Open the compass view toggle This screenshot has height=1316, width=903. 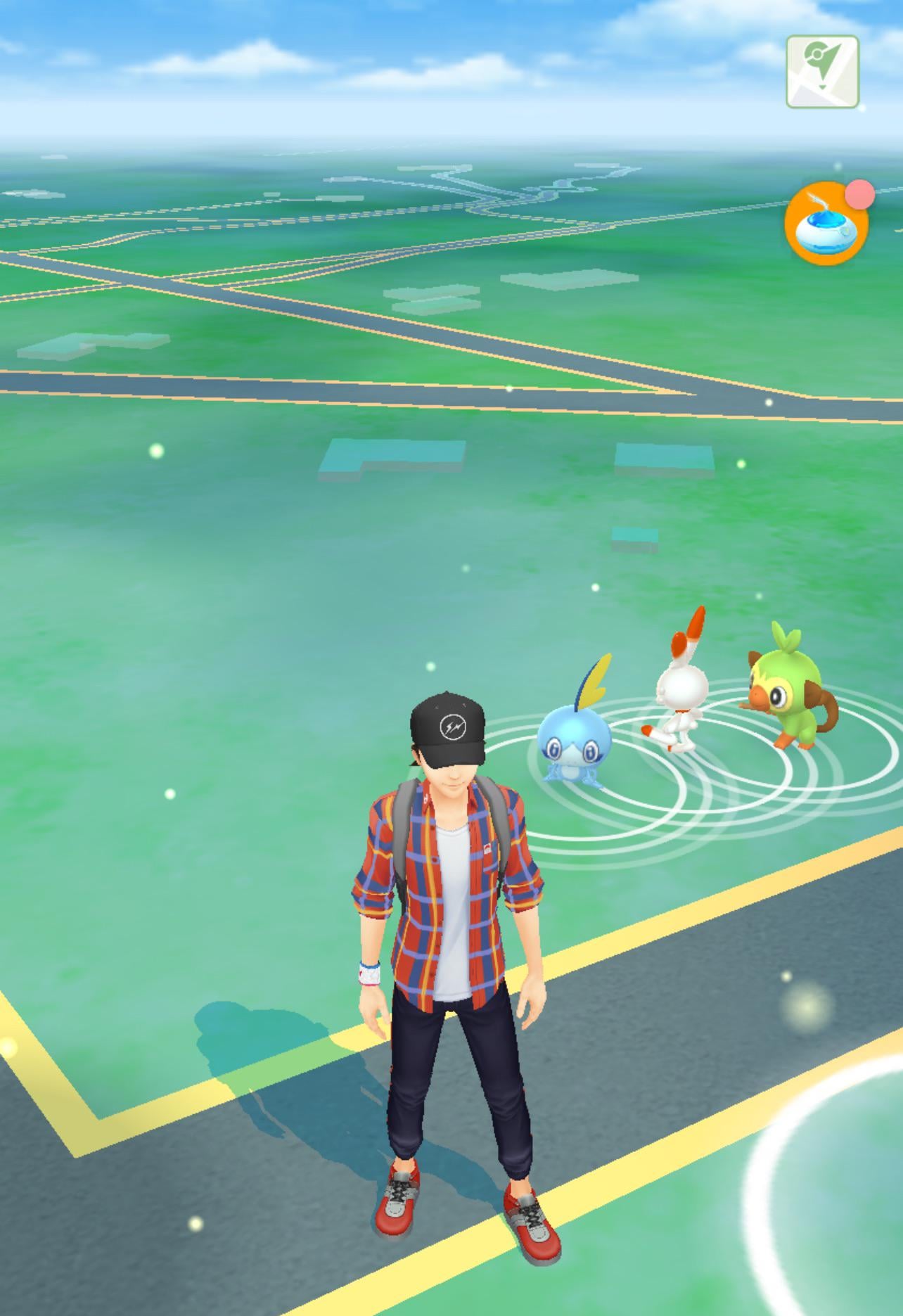pos(822,72)
